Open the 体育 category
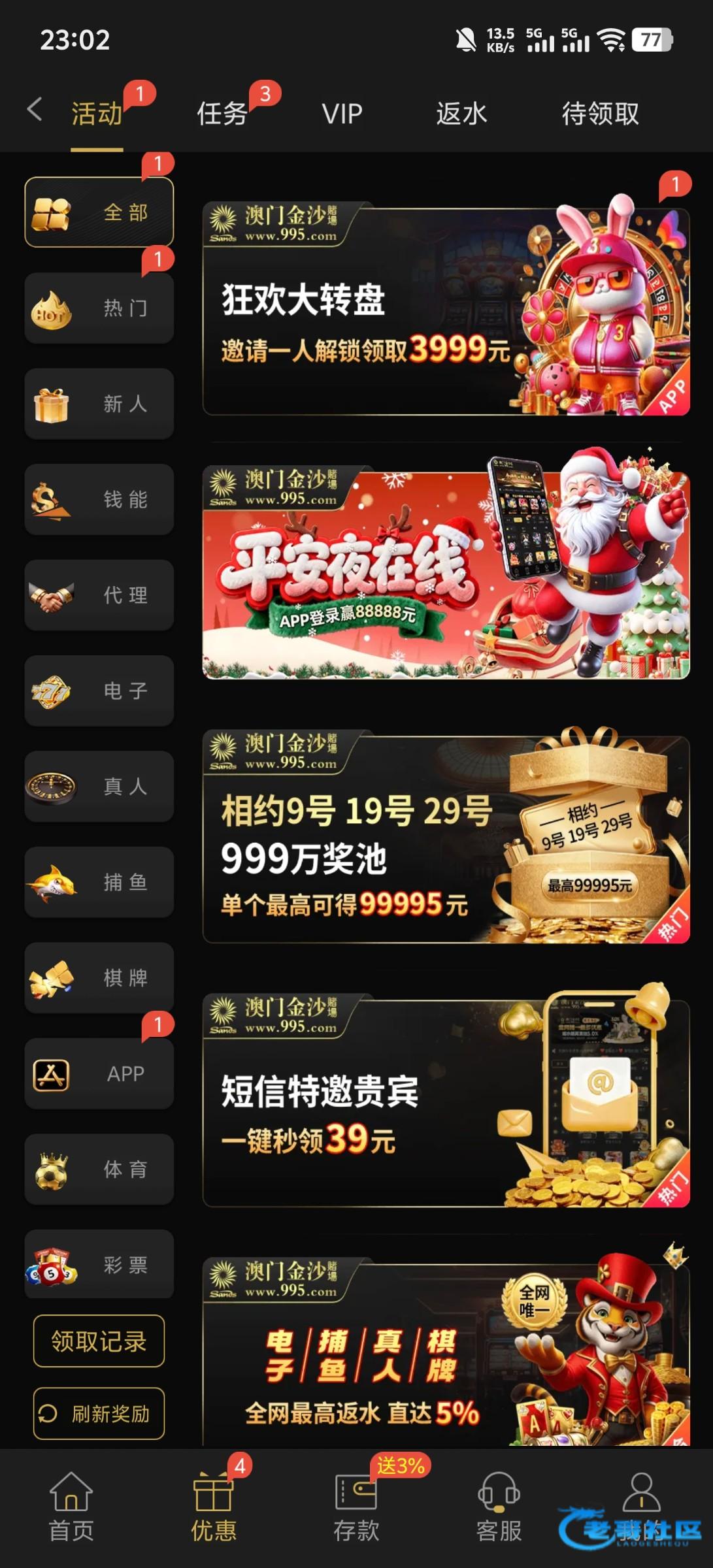 [x=99, y=1169]
